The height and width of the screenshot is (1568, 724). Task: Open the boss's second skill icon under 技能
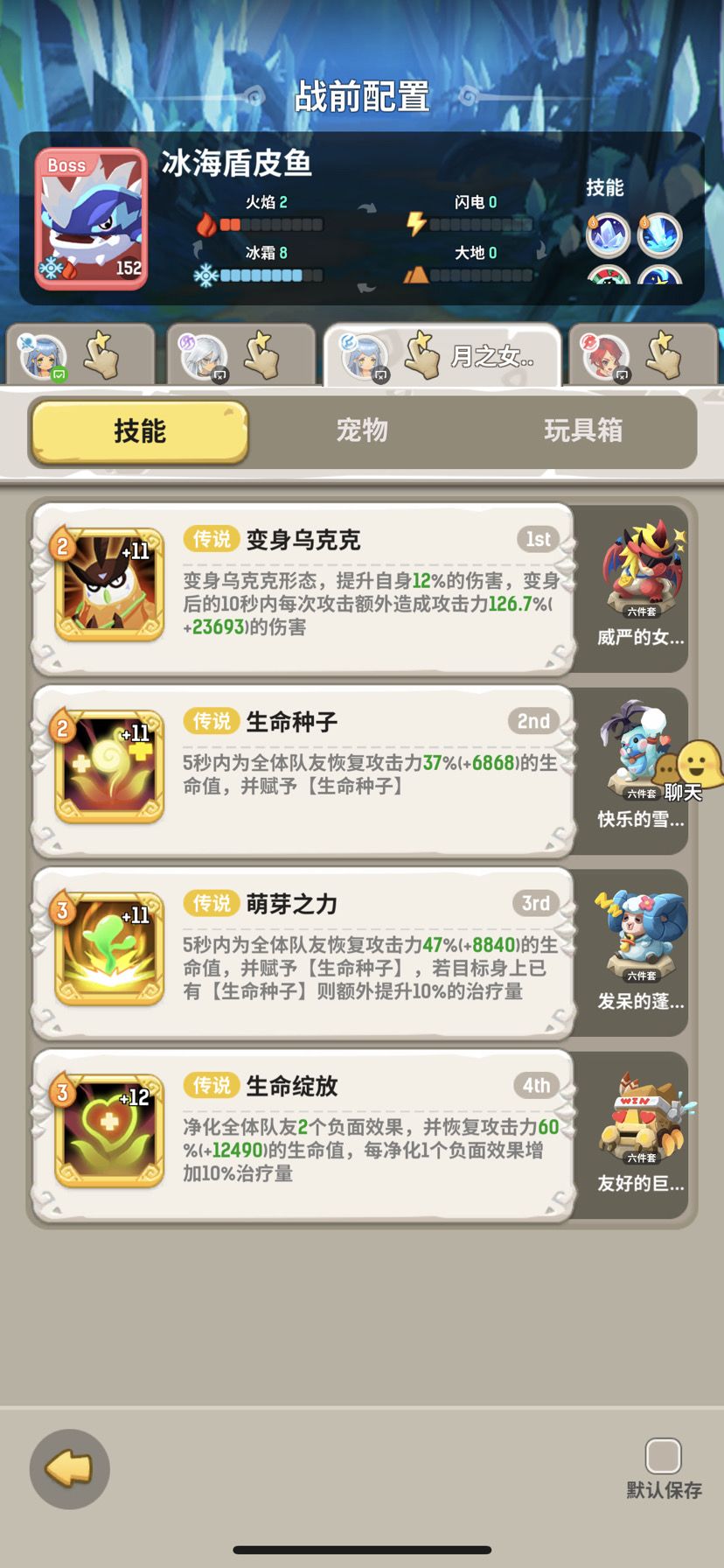pyautogui.click(x=660, y=236)
